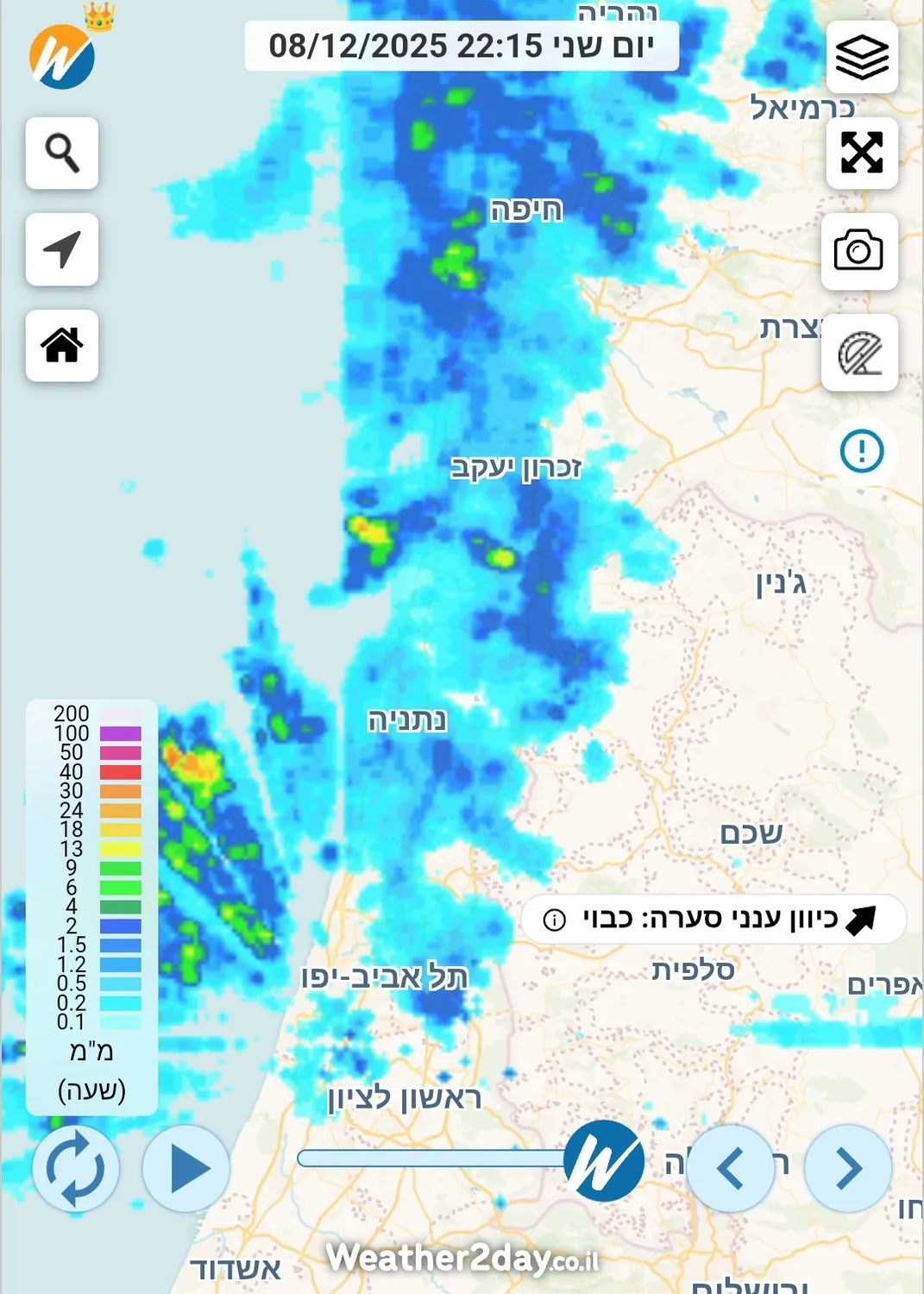The width and height of the screenshot is (924, 1294).
Task: Expand the radar map to fullscreen
Action: click(862, 154)
